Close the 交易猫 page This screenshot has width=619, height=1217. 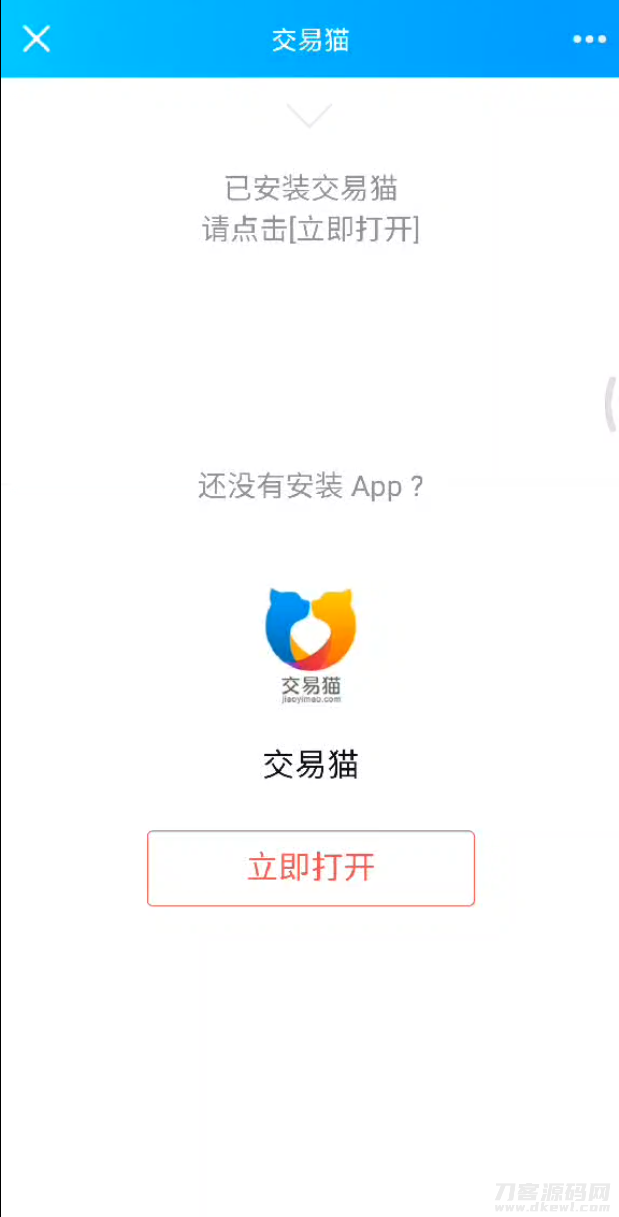[x=36, y=39]
